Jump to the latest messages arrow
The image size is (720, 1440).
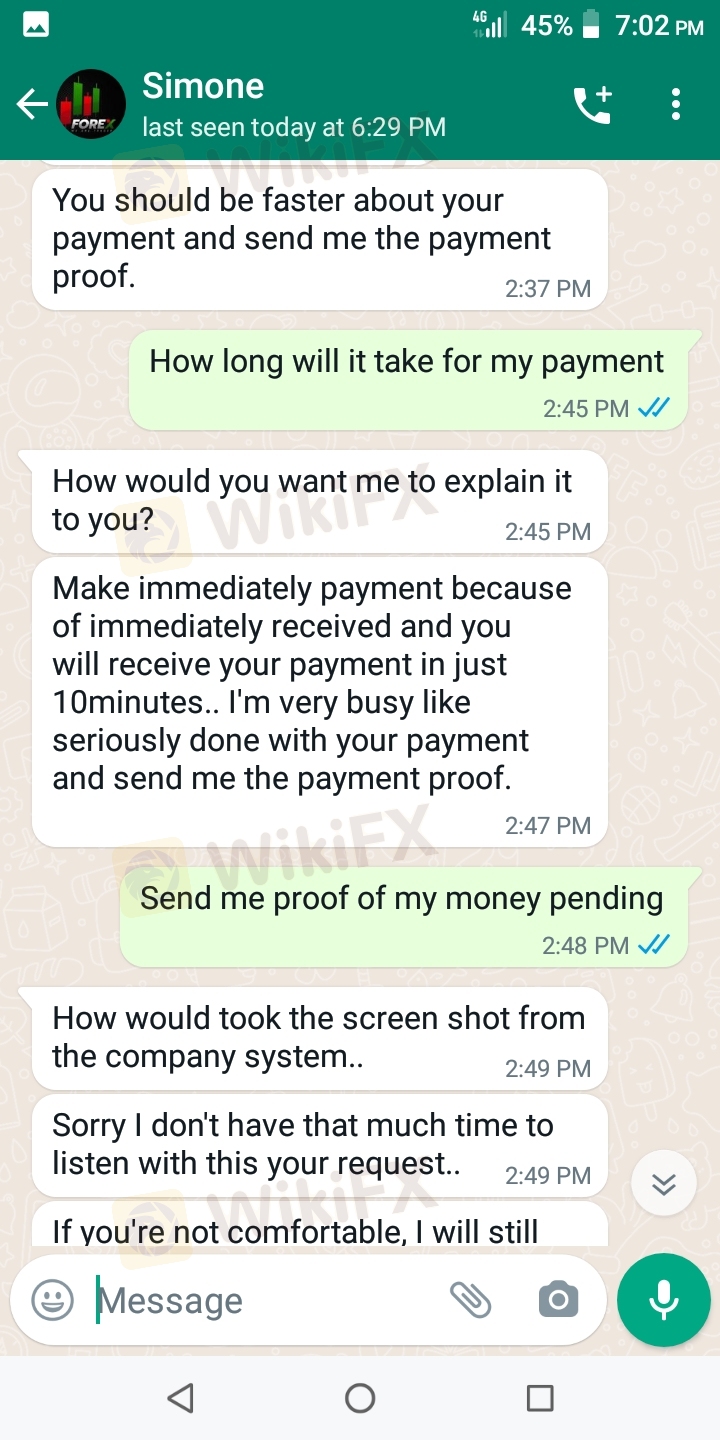[664, 1184]
